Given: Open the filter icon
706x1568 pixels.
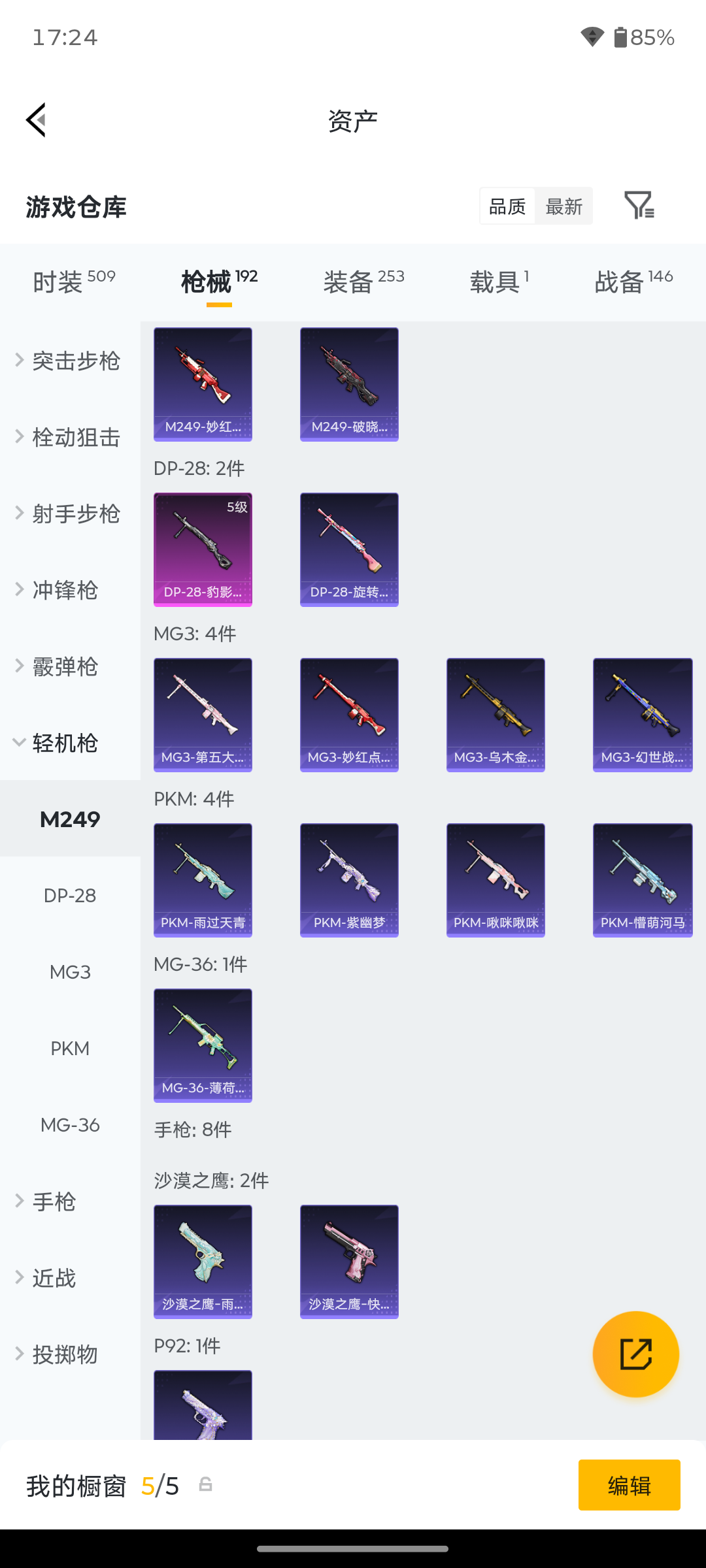Looking at the screenshot, I should (x=639, y=206).
